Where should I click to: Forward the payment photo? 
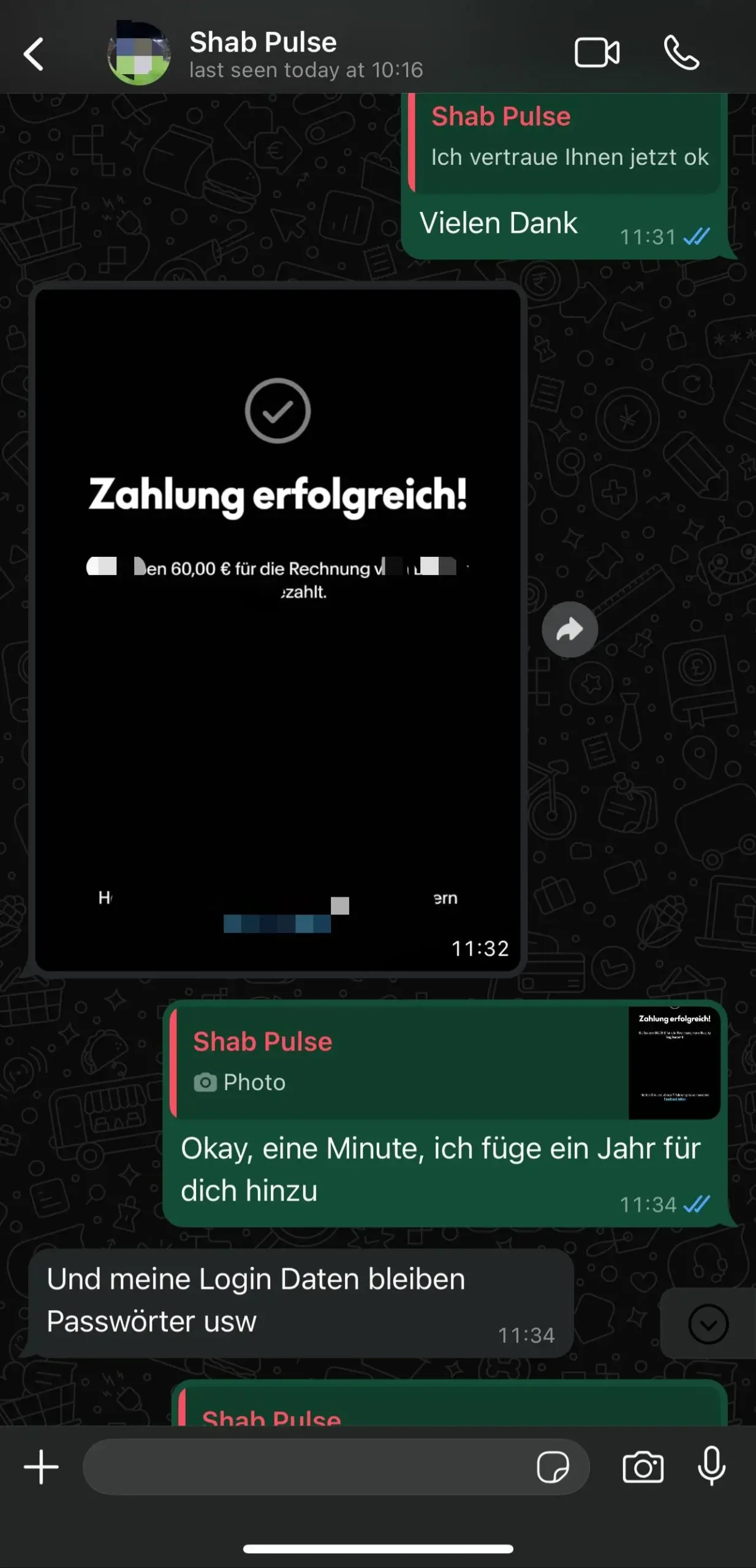tap(570, 629)
